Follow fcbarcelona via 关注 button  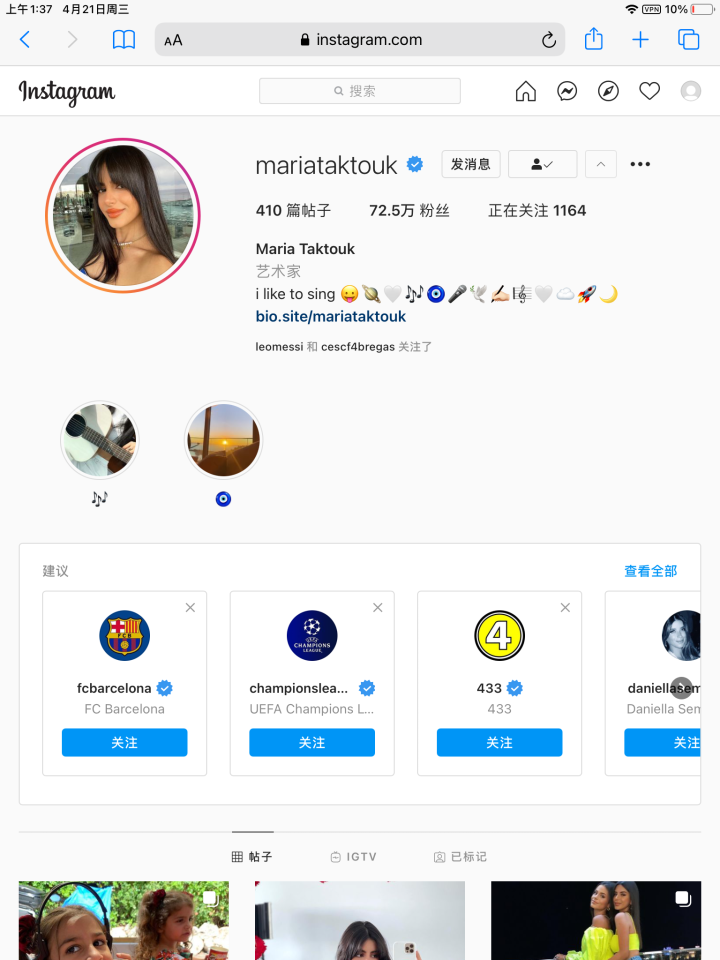pos(124,742)
